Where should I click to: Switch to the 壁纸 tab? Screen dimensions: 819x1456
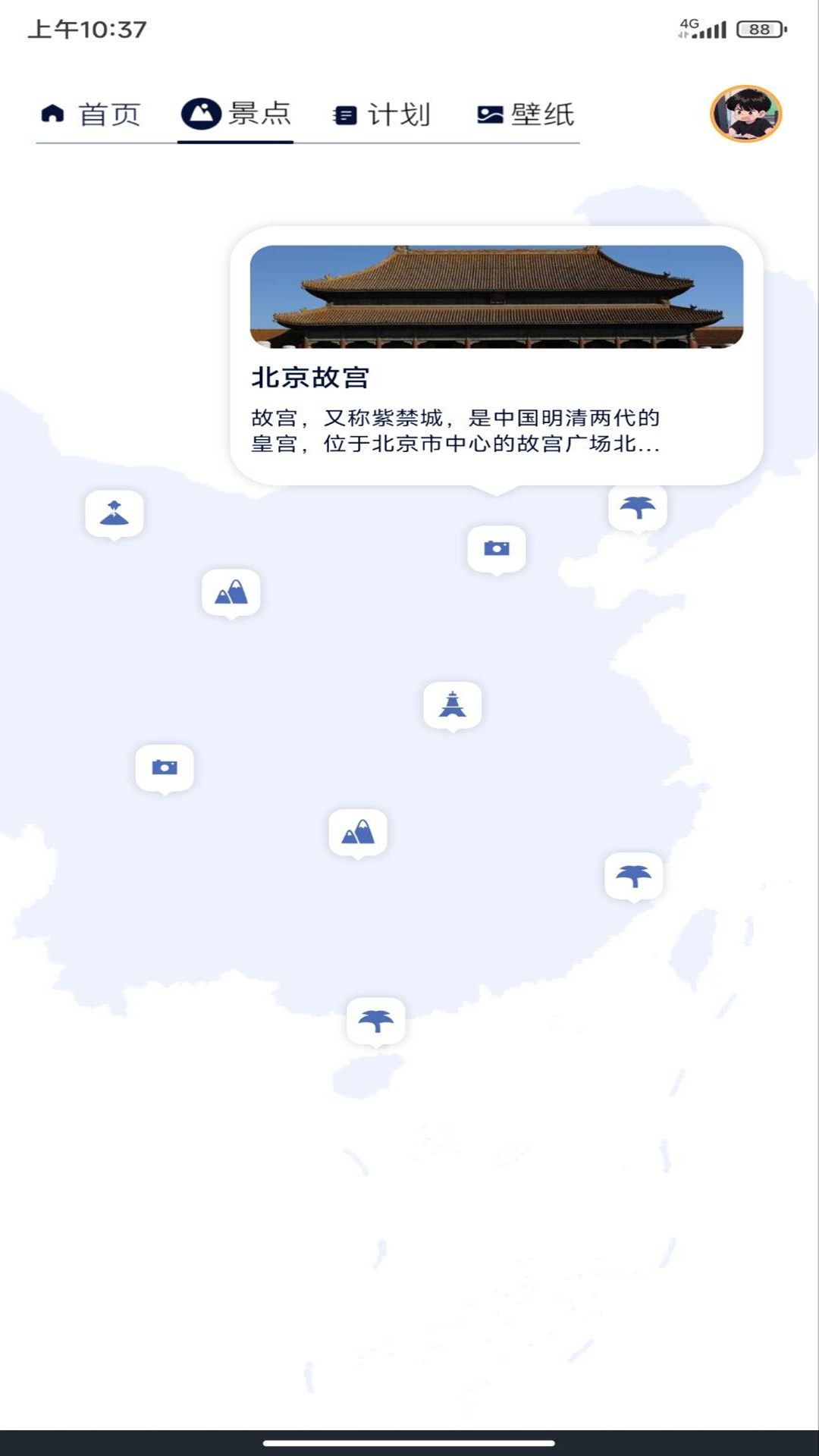pyautogui.click(x=527, y=114)
